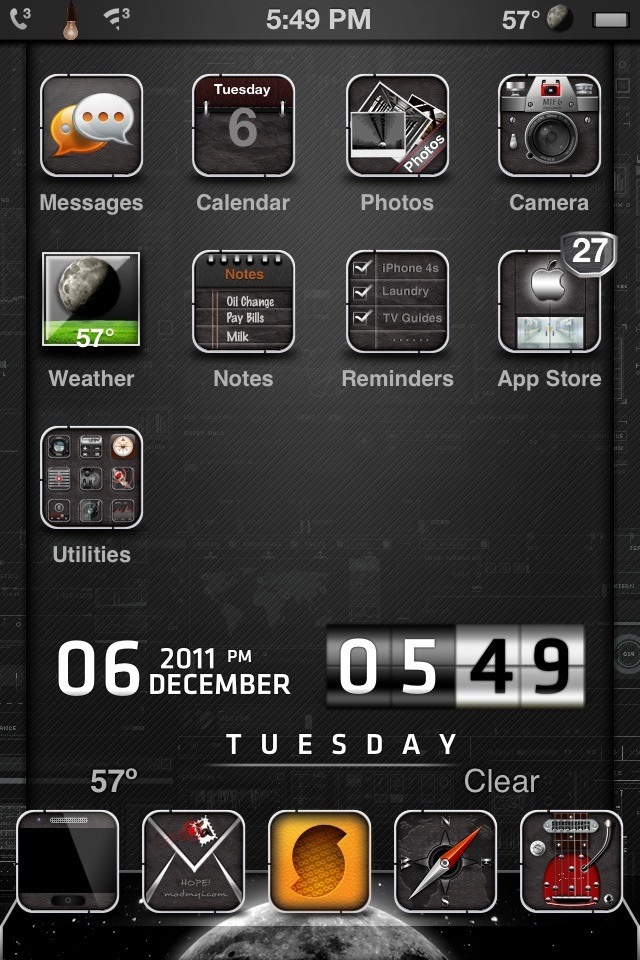Launch the orange SoundHound app
640x960 pixels.
pyautogui.click(x=320, y=861)
